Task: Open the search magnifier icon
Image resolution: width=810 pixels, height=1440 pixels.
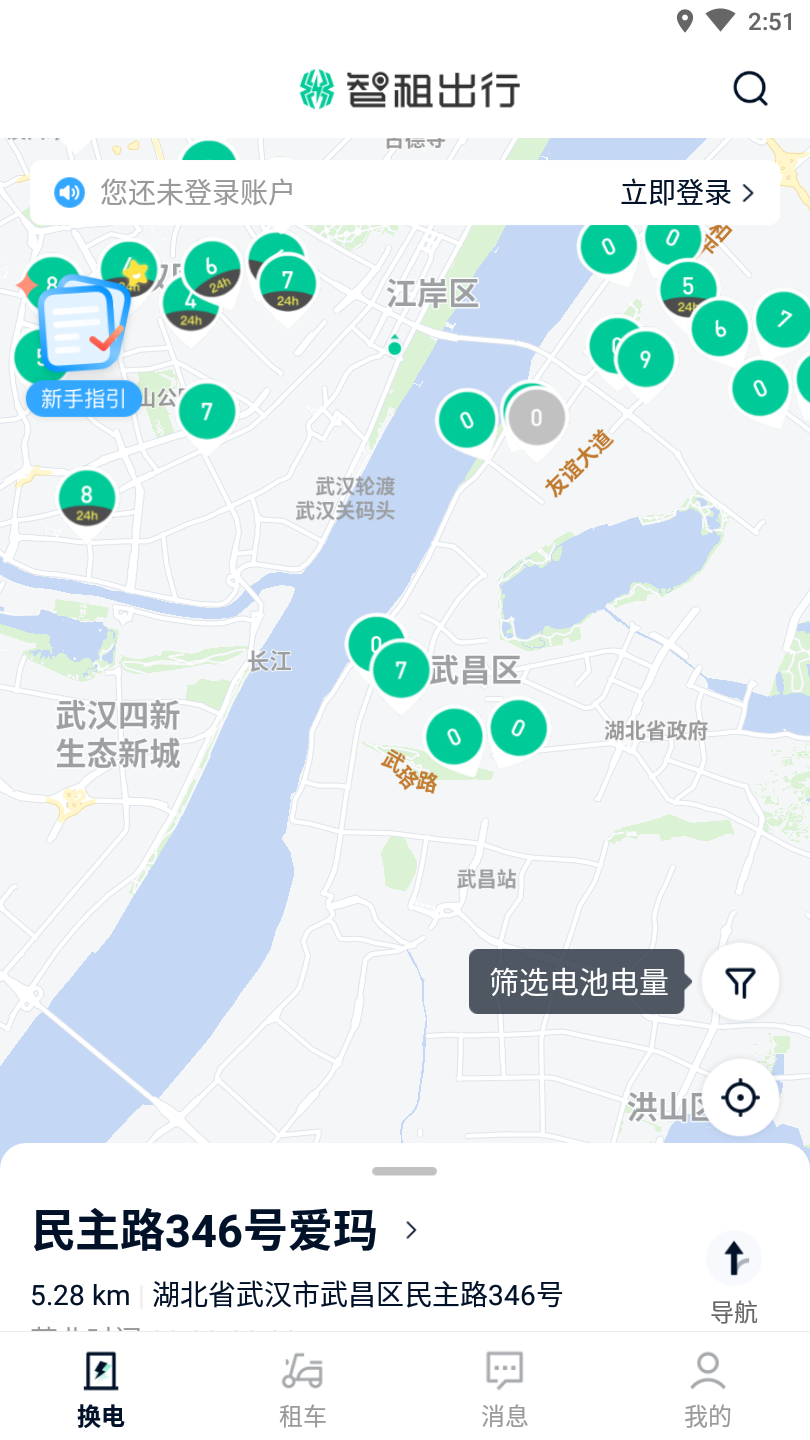Action: coord(750,90)
